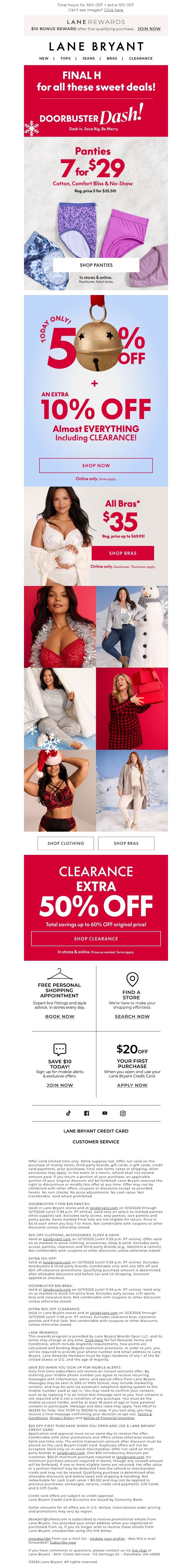This screenshot has width=192, height=1568.
Task: Tap the 'Click here' link to view images
Action: (113, 10)
